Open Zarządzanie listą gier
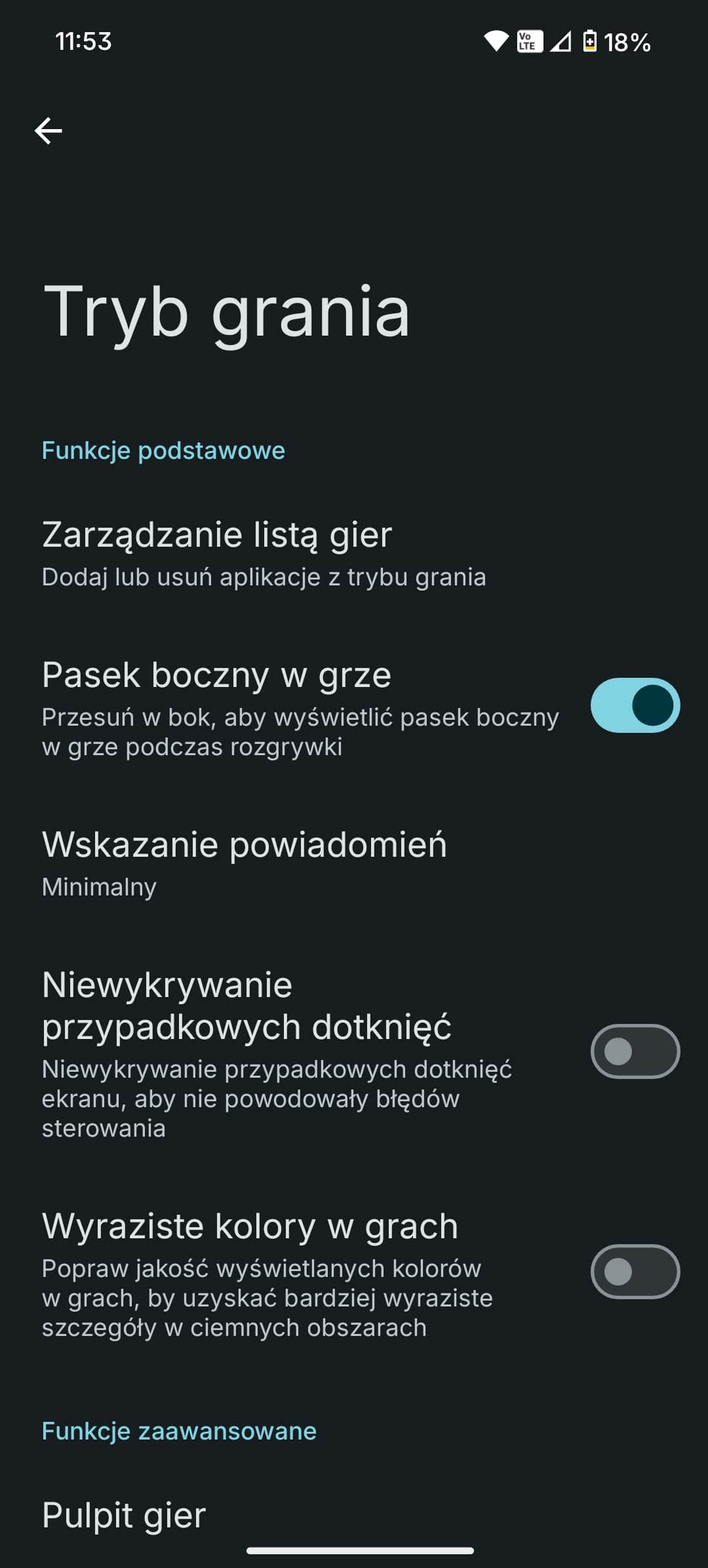The height and width of the screenshot is (1568, 708). [x=354, y=555]
